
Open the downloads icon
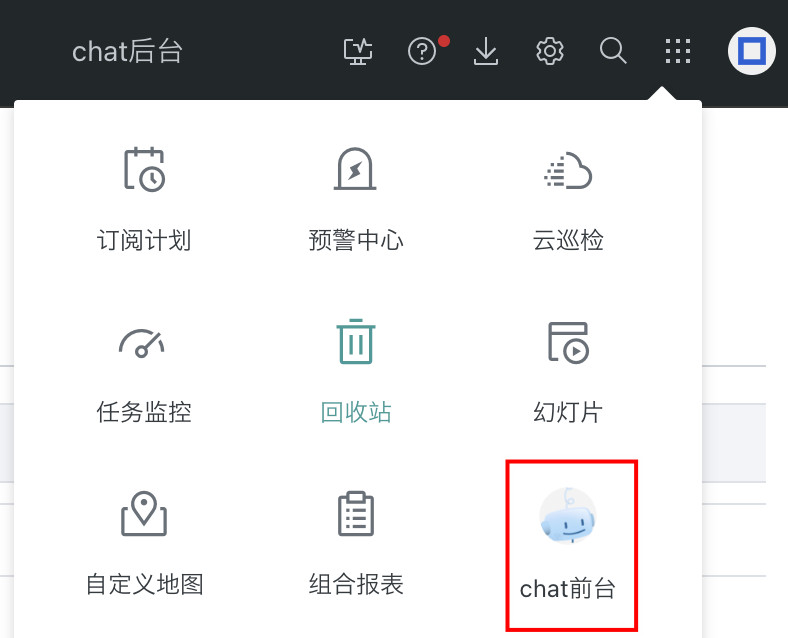[x=486, y=51]
